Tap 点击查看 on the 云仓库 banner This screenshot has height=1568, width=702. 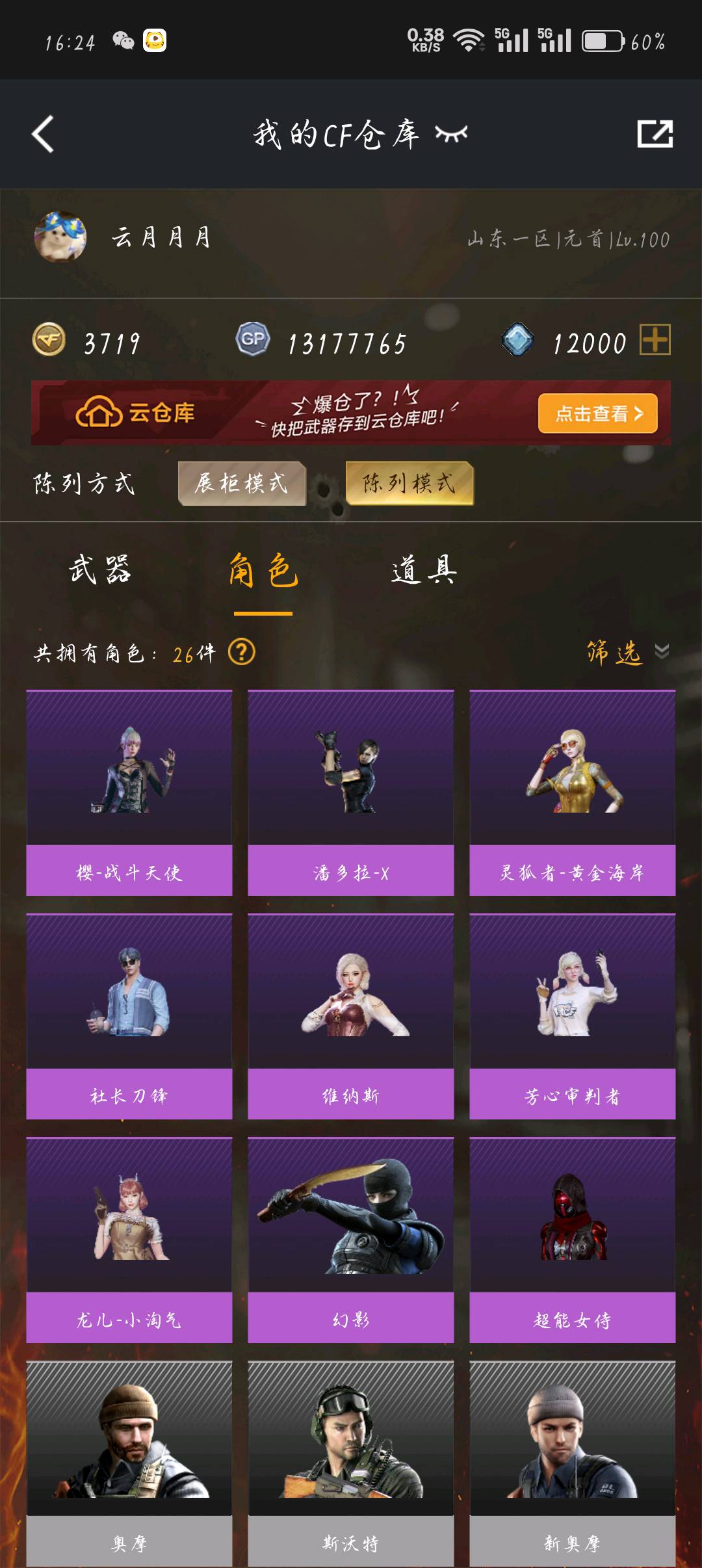[597, 413]
